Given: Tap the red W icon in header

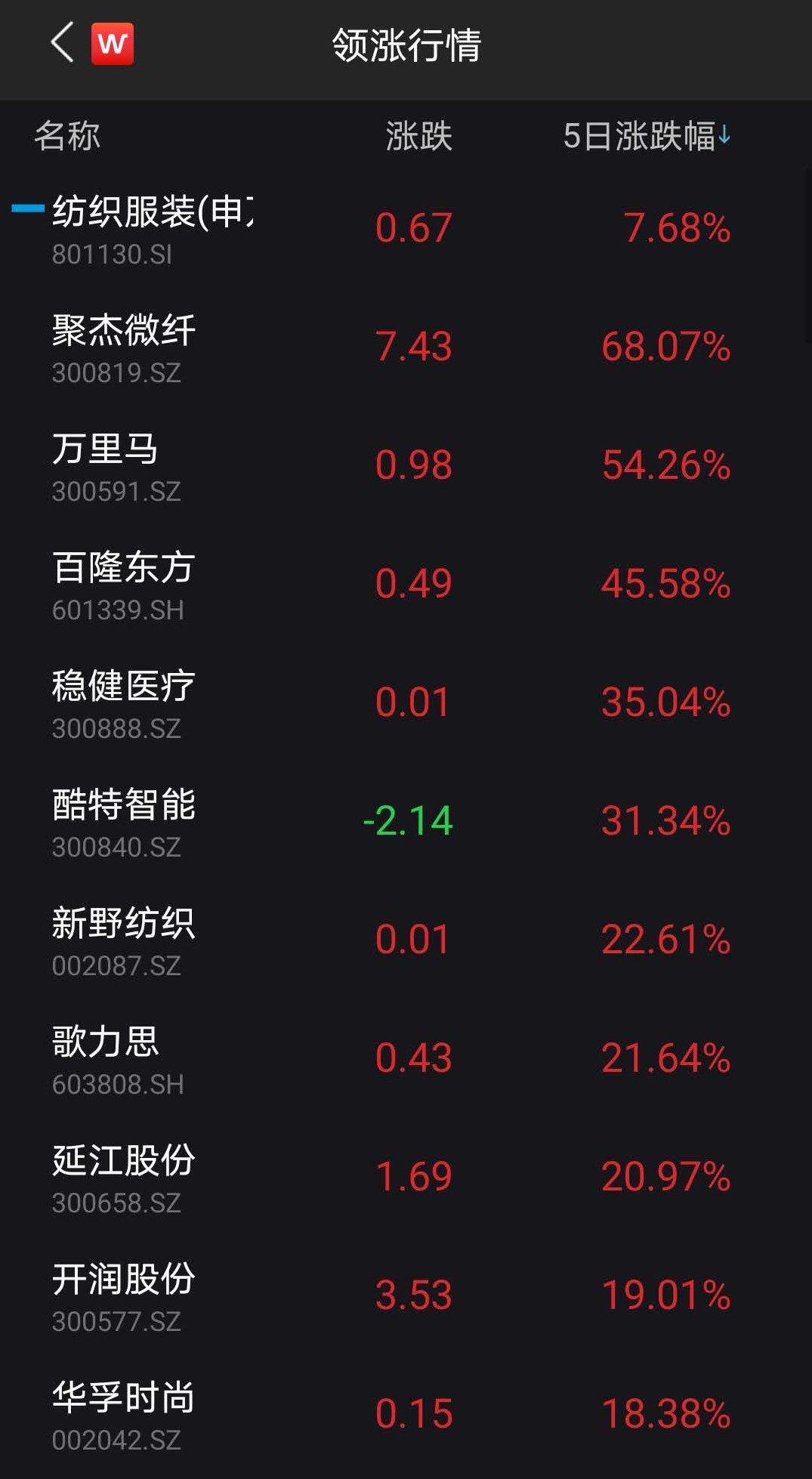Looking at the screenshot, I should (x=113, y=44).
